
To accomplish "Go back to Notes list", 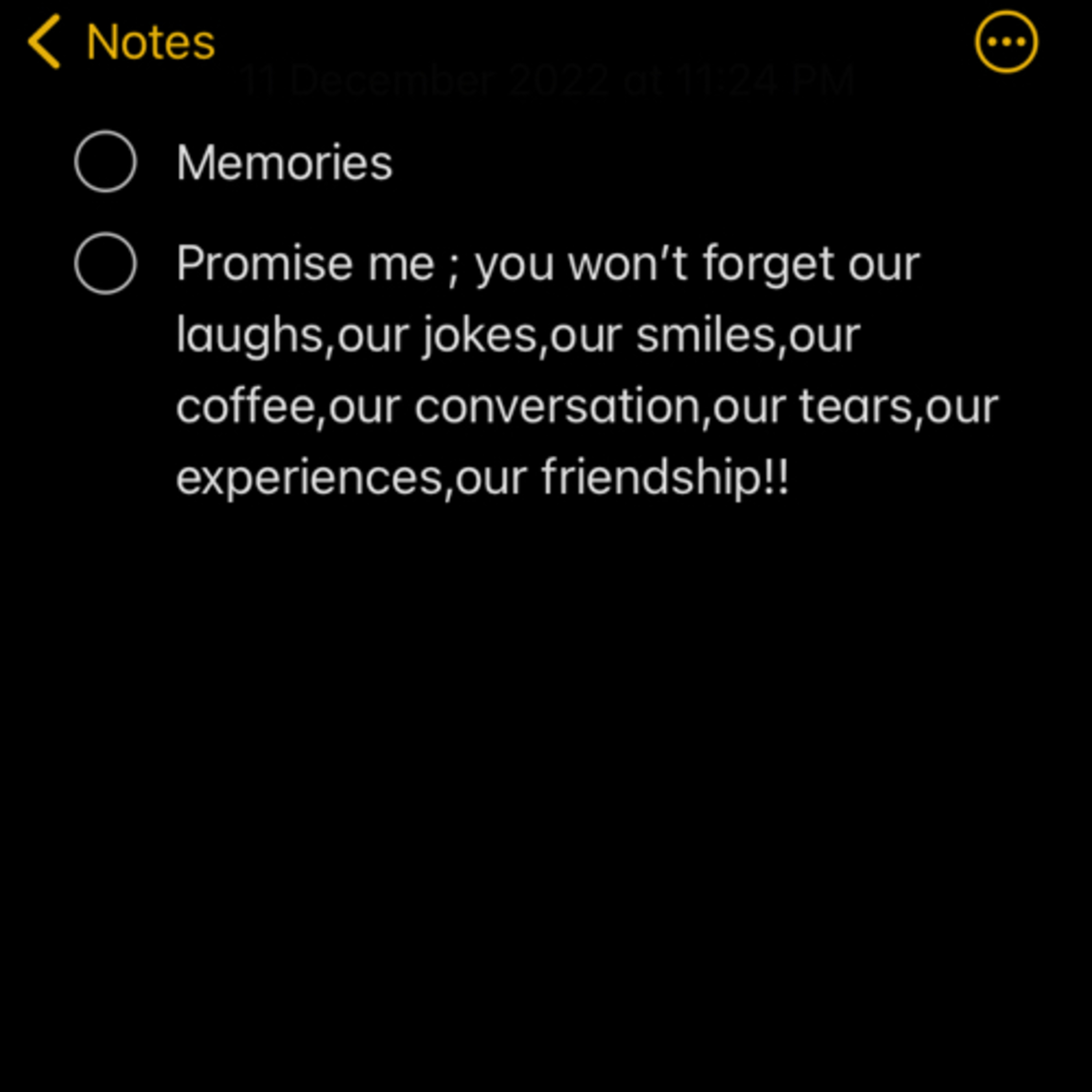I will coord(121,42).
